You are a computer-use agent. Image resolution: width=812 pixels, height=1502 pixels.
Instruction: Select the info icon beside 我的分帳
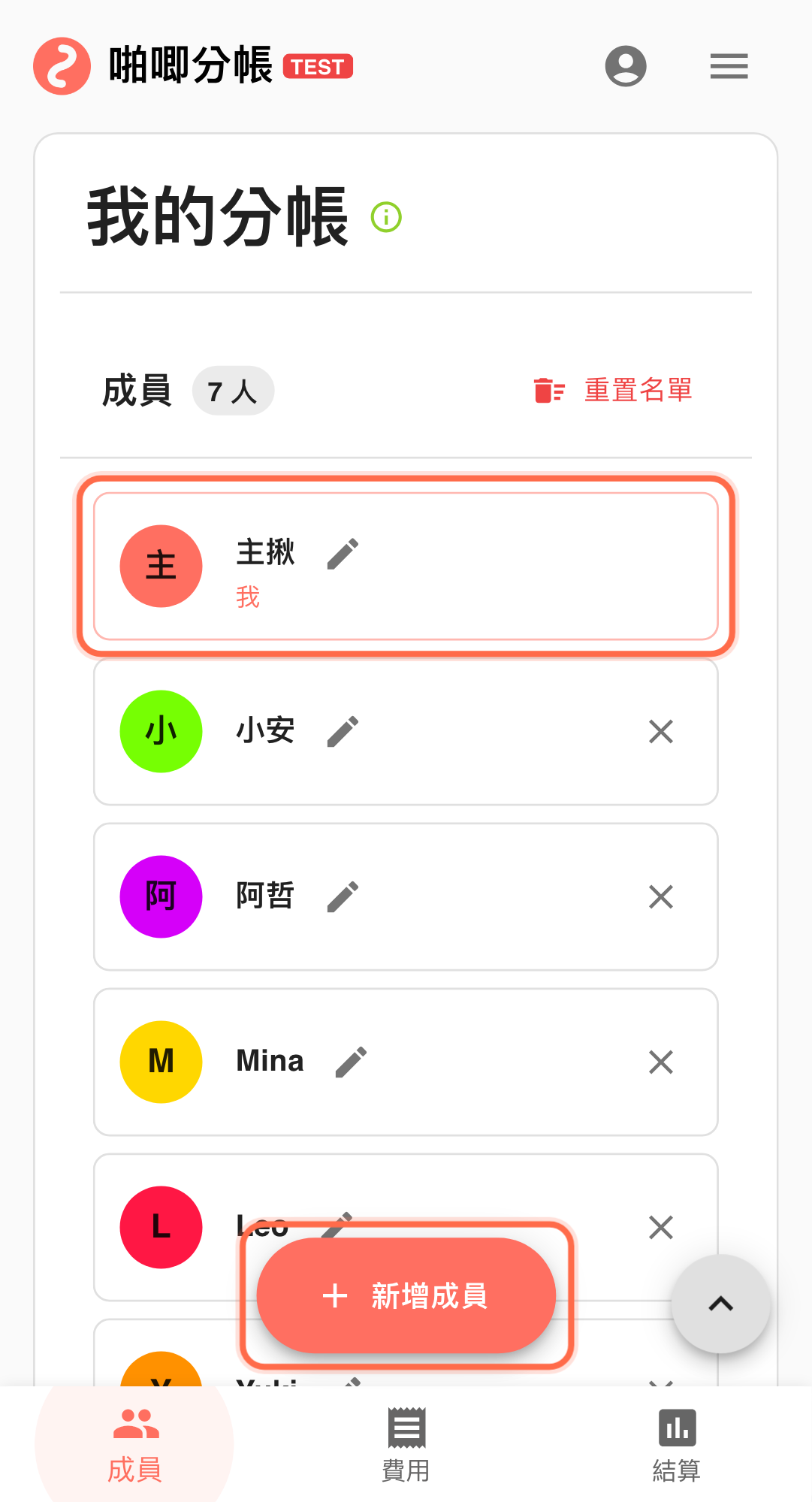(385, 218)
